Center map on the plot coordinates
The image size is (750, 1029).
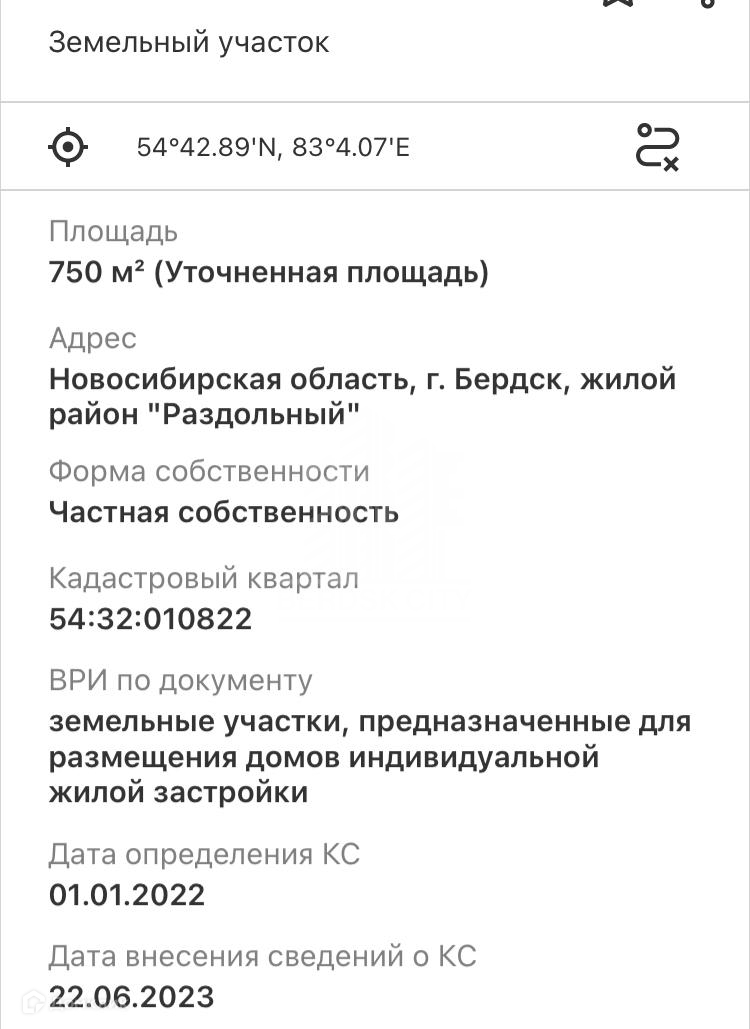[x=68, y=148]
